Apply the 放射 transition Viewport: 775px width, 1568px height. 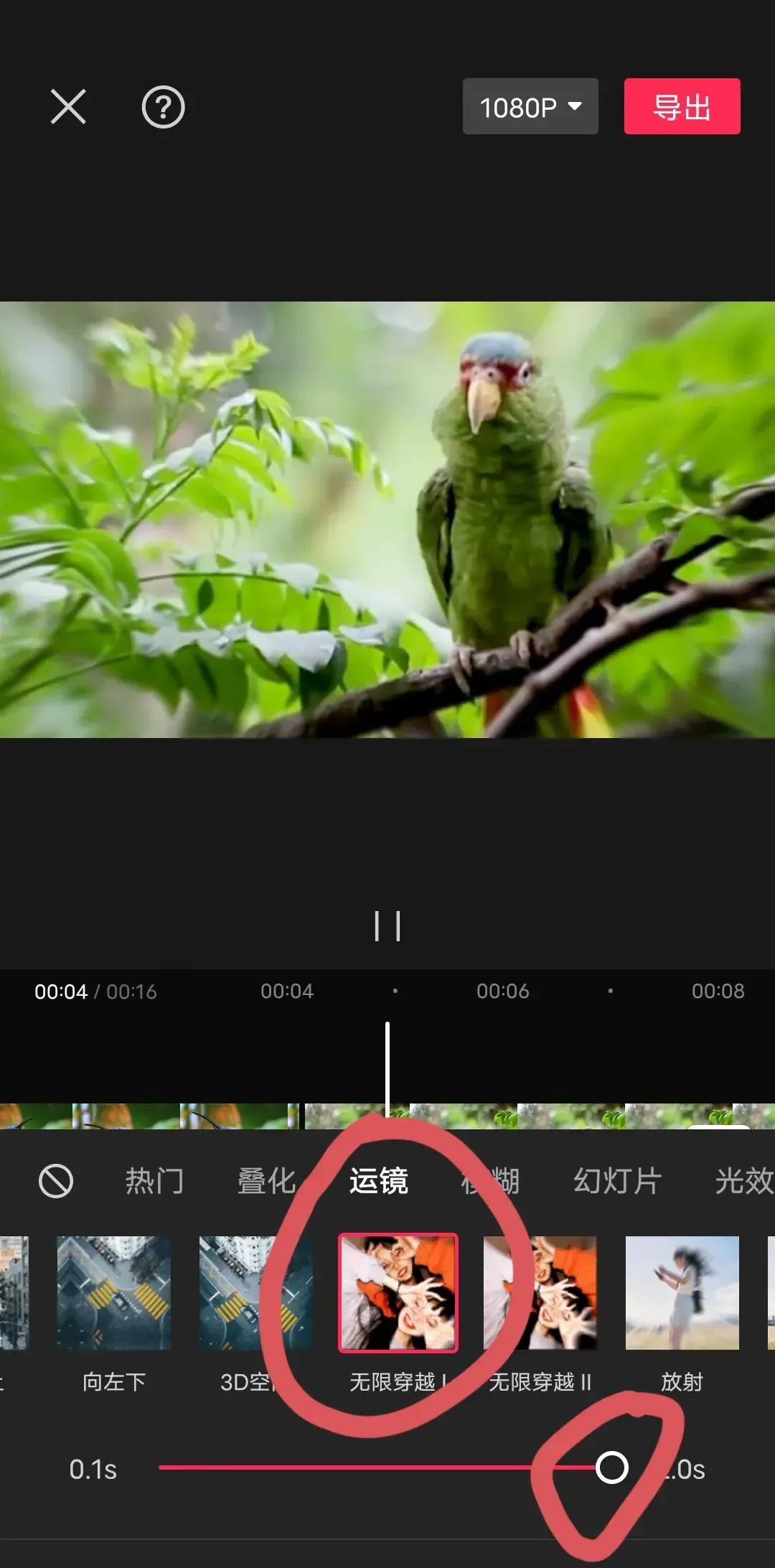(x=682, y=1292)
